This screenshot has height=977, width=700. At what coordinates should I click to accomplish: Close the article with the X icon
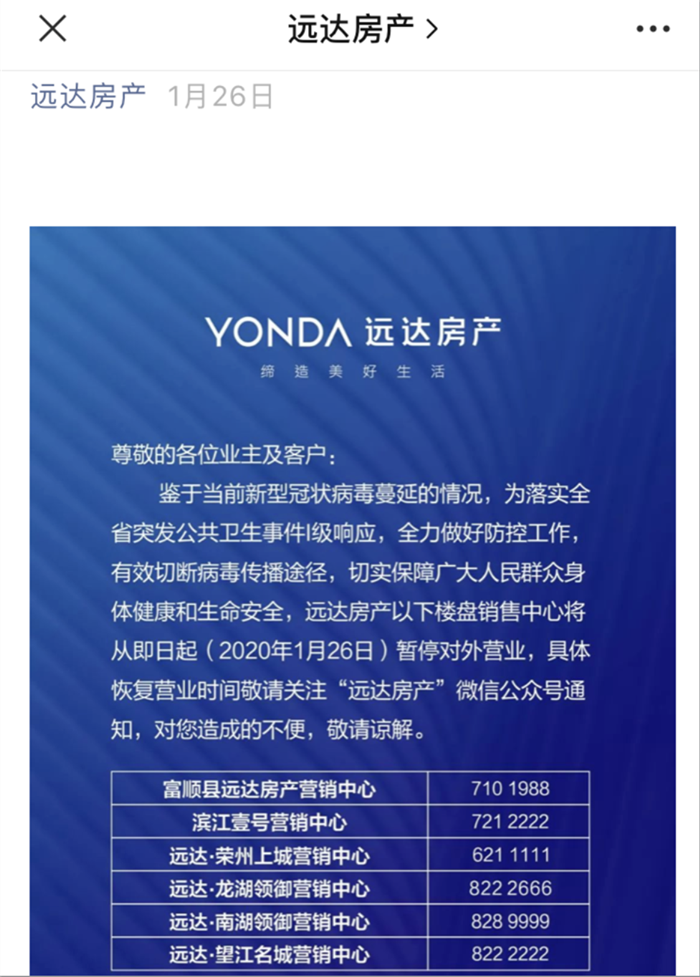click(52, 30)
